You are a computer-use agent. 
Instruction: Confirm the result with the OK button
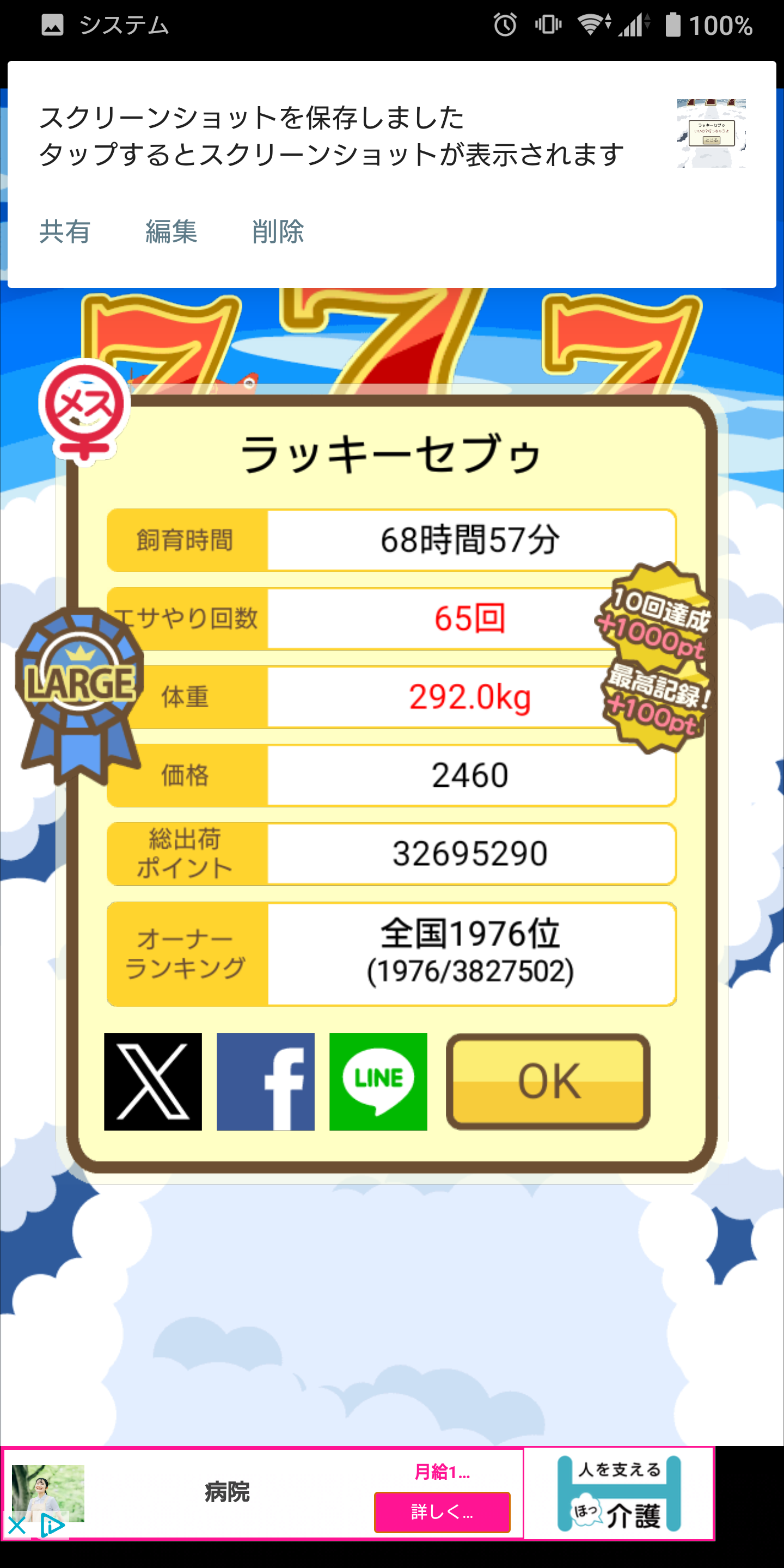click(548, 1081)
